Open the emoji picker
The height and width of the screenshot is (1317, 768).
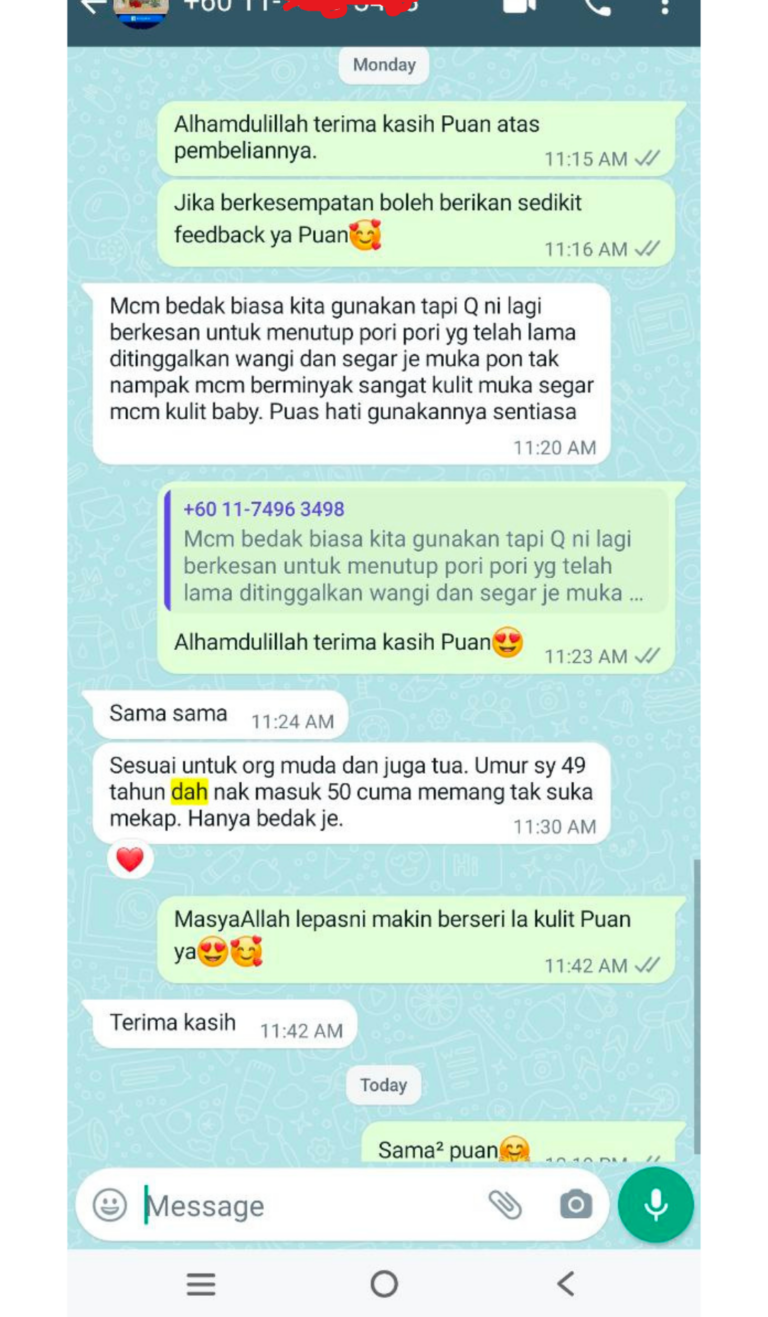110,1204
